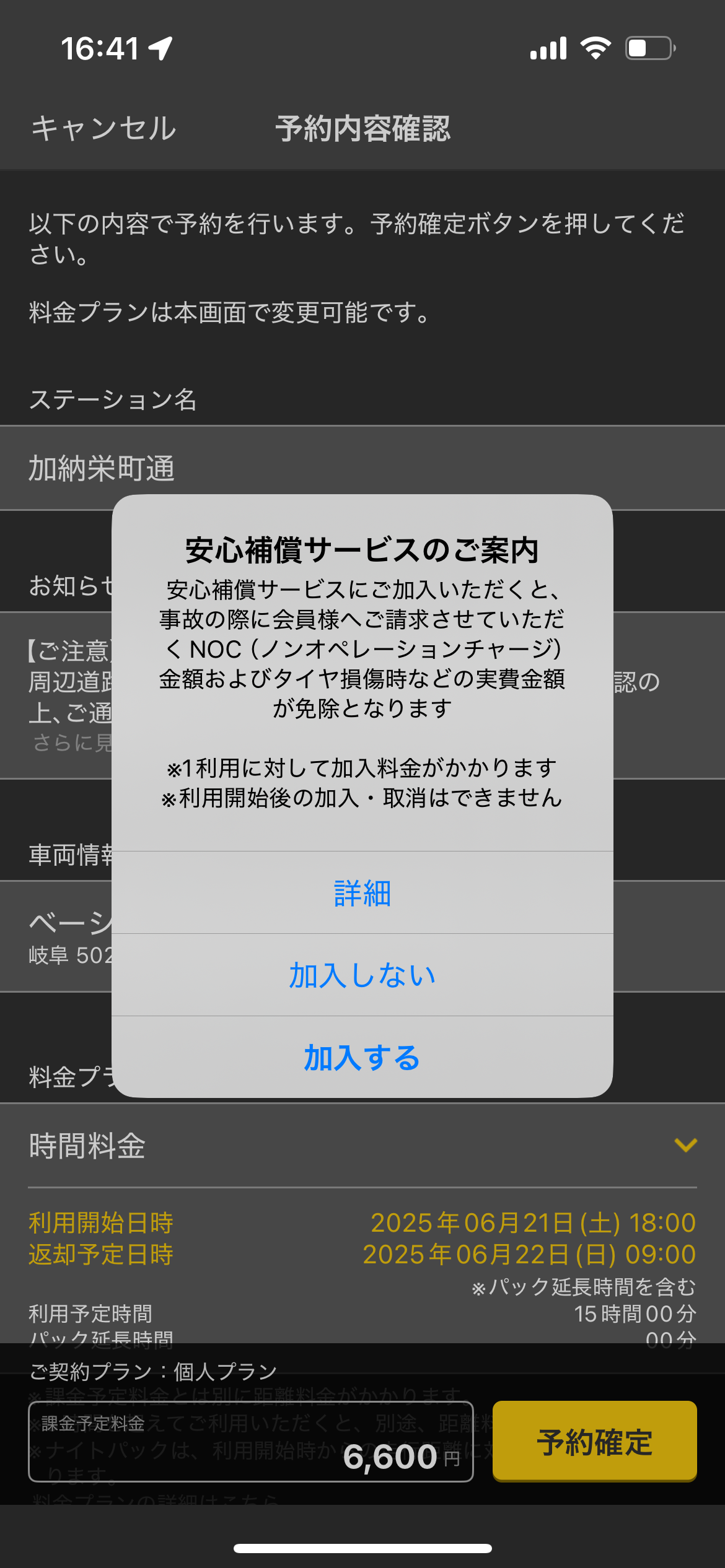Open 詳細 in the coverage service dialog

coord(362,893)
